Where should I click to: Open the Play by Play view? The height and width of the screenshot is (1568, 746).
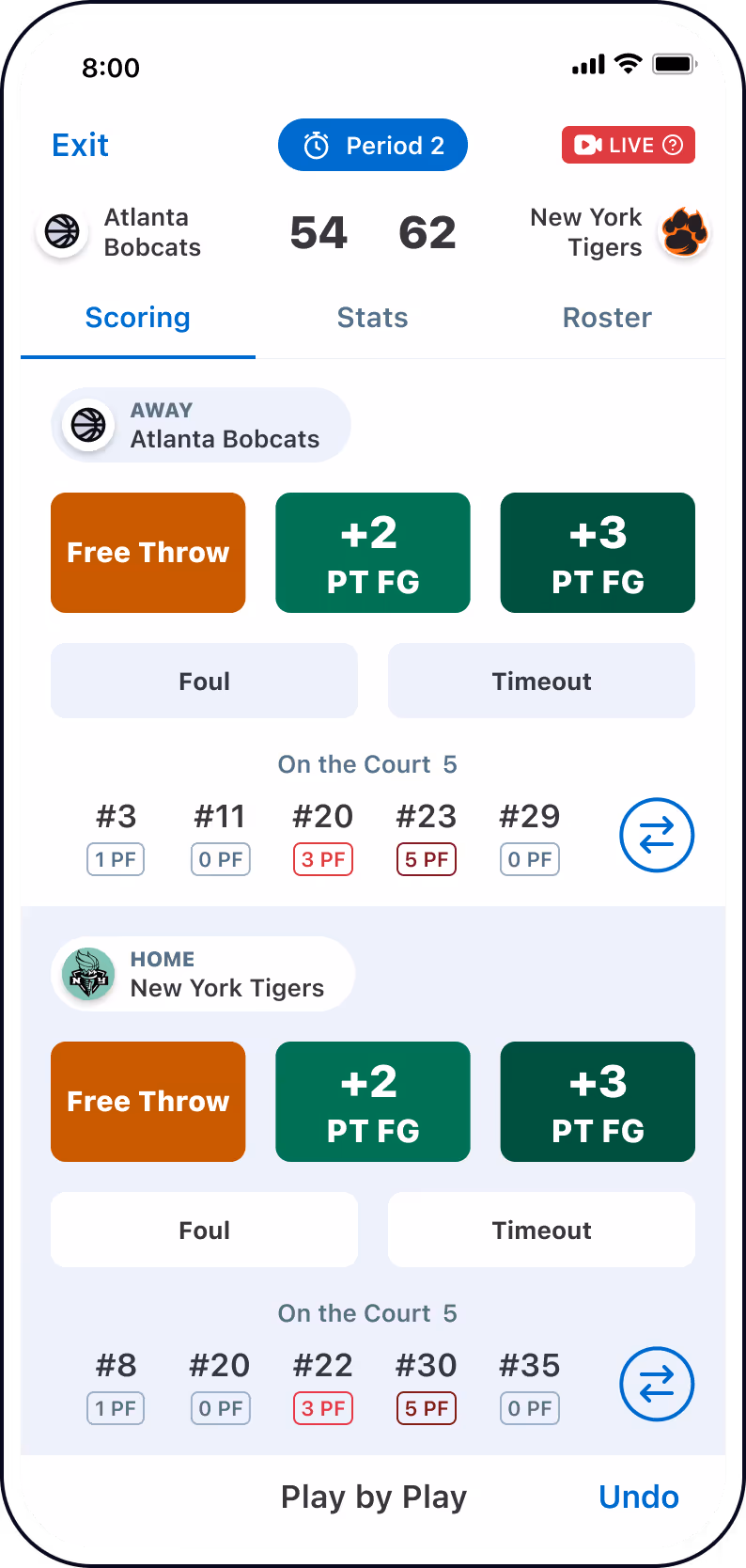[373, 1497]
